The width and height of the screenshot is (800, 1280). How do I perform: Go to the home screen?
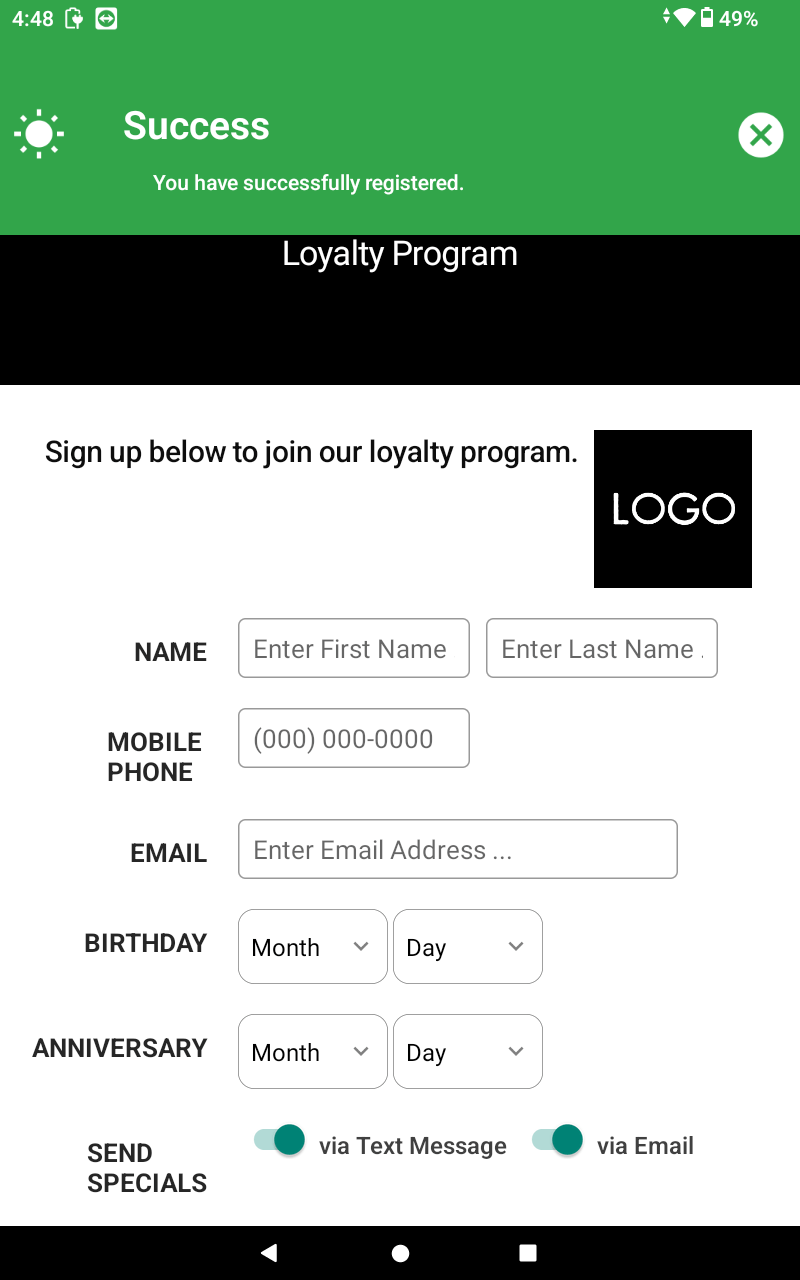[x=400, y=1253]
